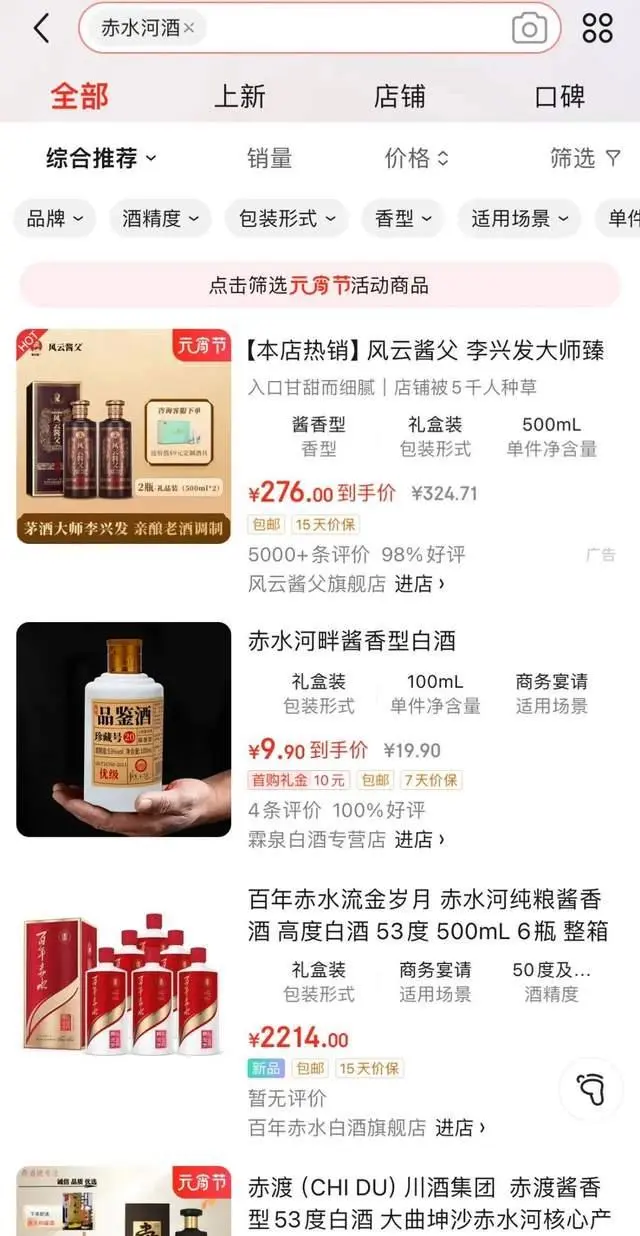Tap the floating footprint history button
The height and width of the screenshot is (1236, 640).
[x=591, y=1089]
